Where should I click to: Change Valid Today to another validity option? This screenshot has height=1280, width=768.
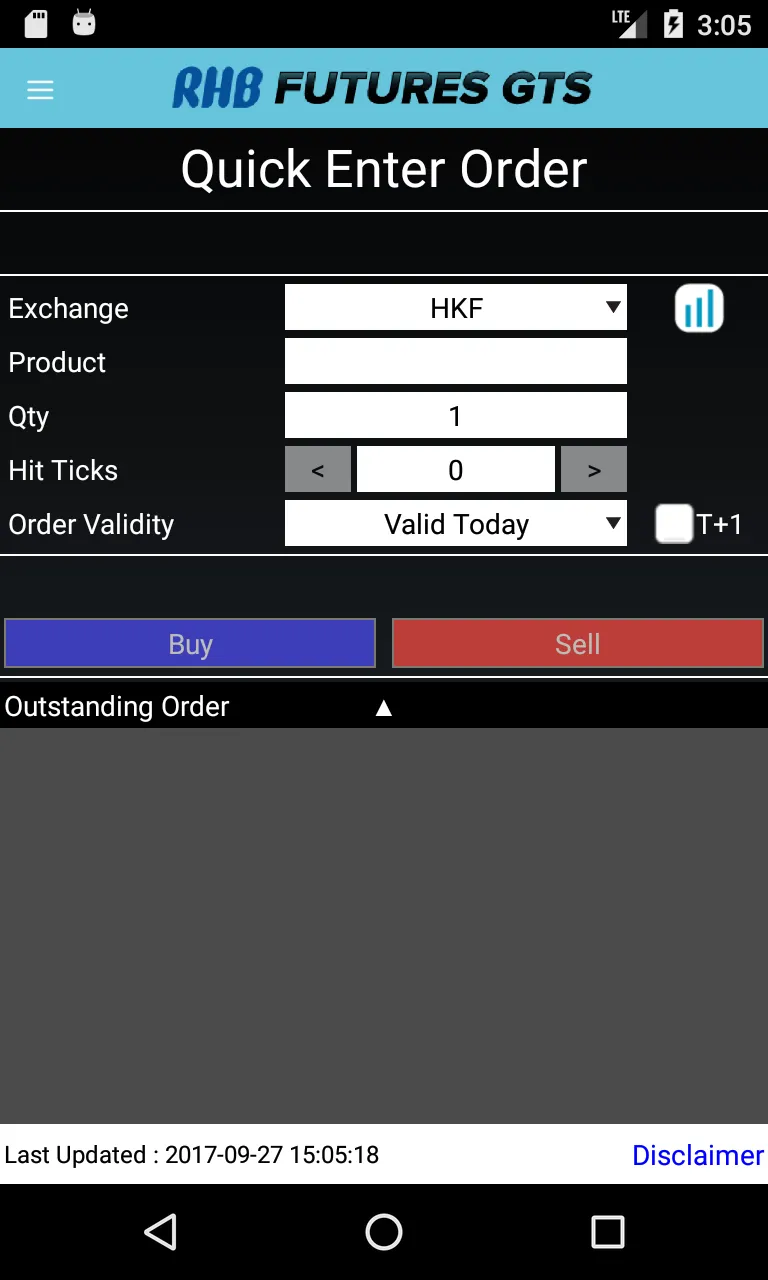455,523
